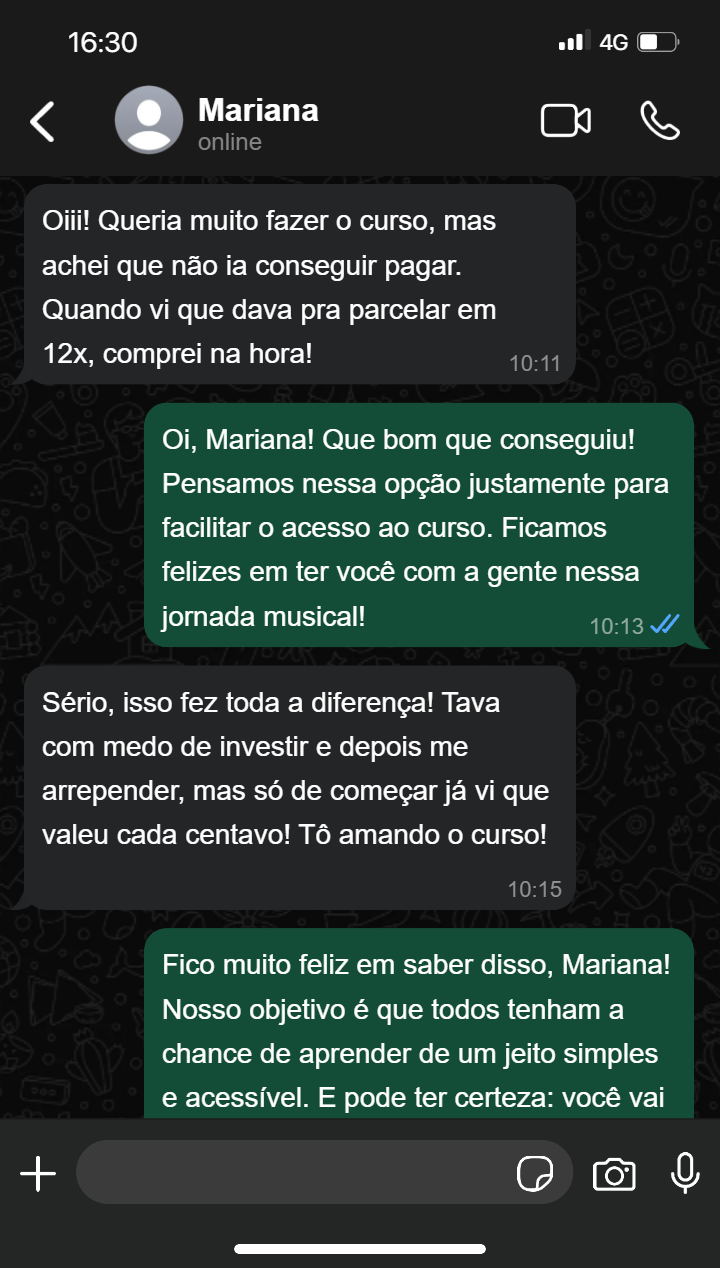Screen dimensions: 720x1268
Task: Open Mariana's contact profile
Action: click(x=257, y=122)
